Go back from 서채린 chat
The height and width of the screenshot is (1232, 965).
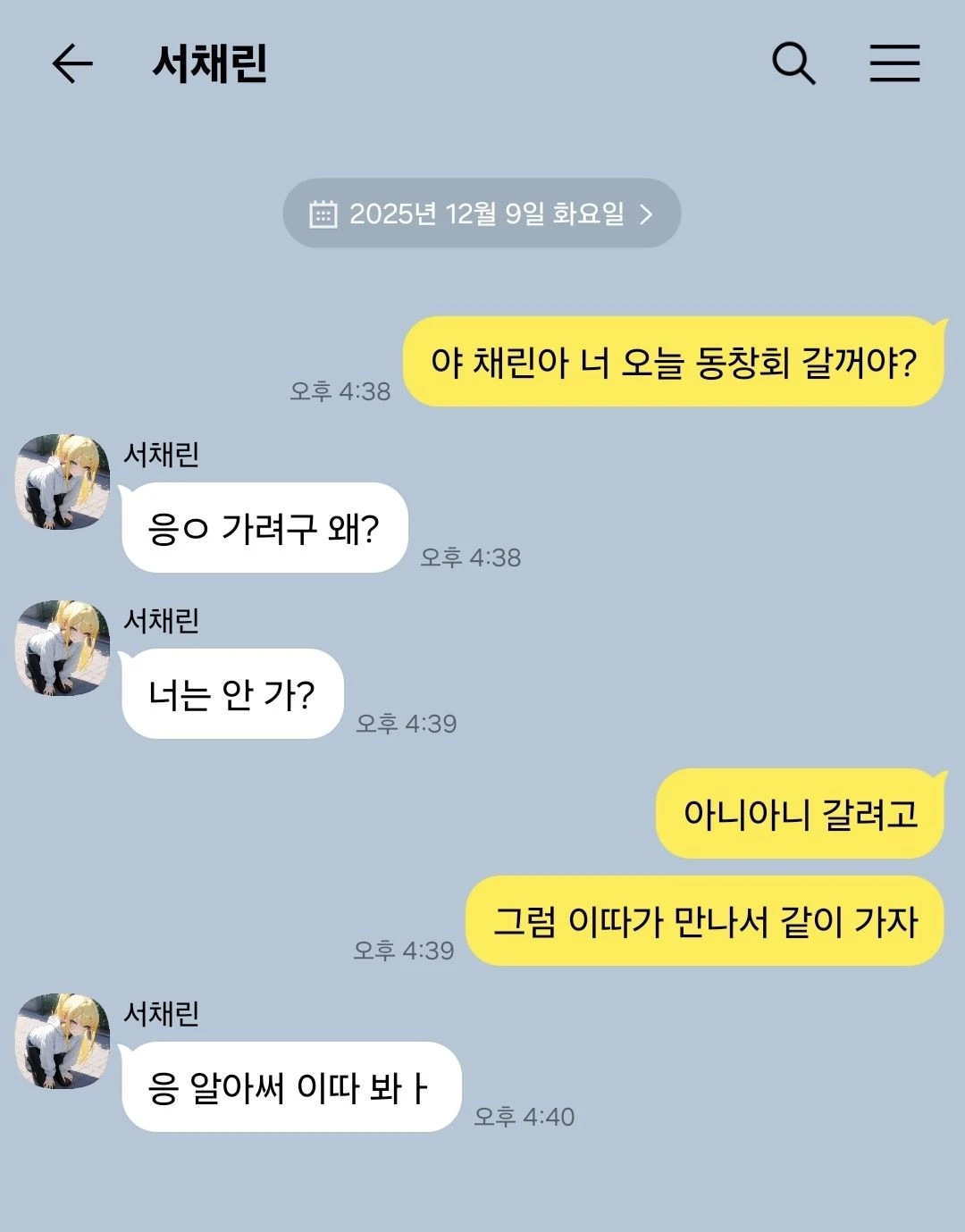[x=72, y=63]
